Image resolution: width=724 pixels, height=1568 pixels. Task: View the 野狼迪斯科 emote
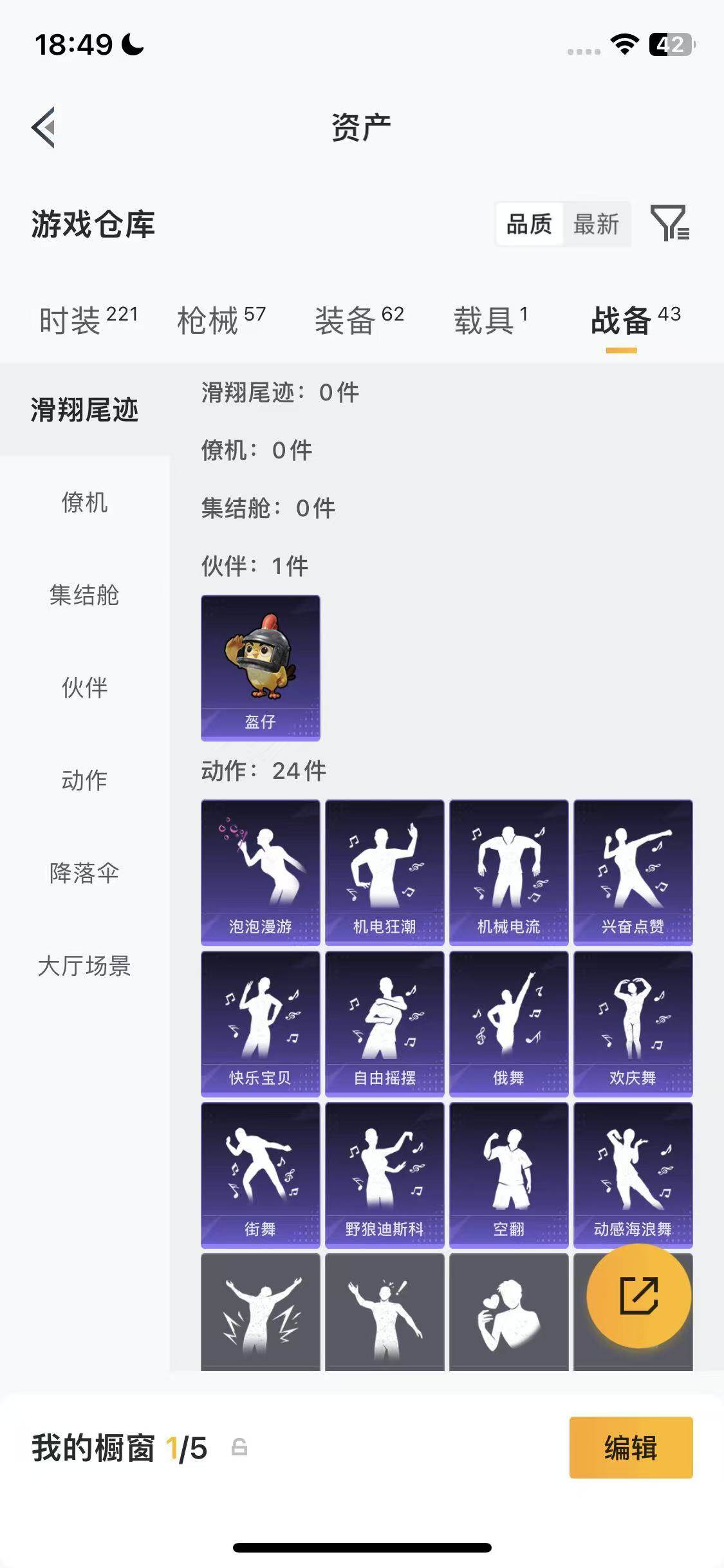point(385,1175)
